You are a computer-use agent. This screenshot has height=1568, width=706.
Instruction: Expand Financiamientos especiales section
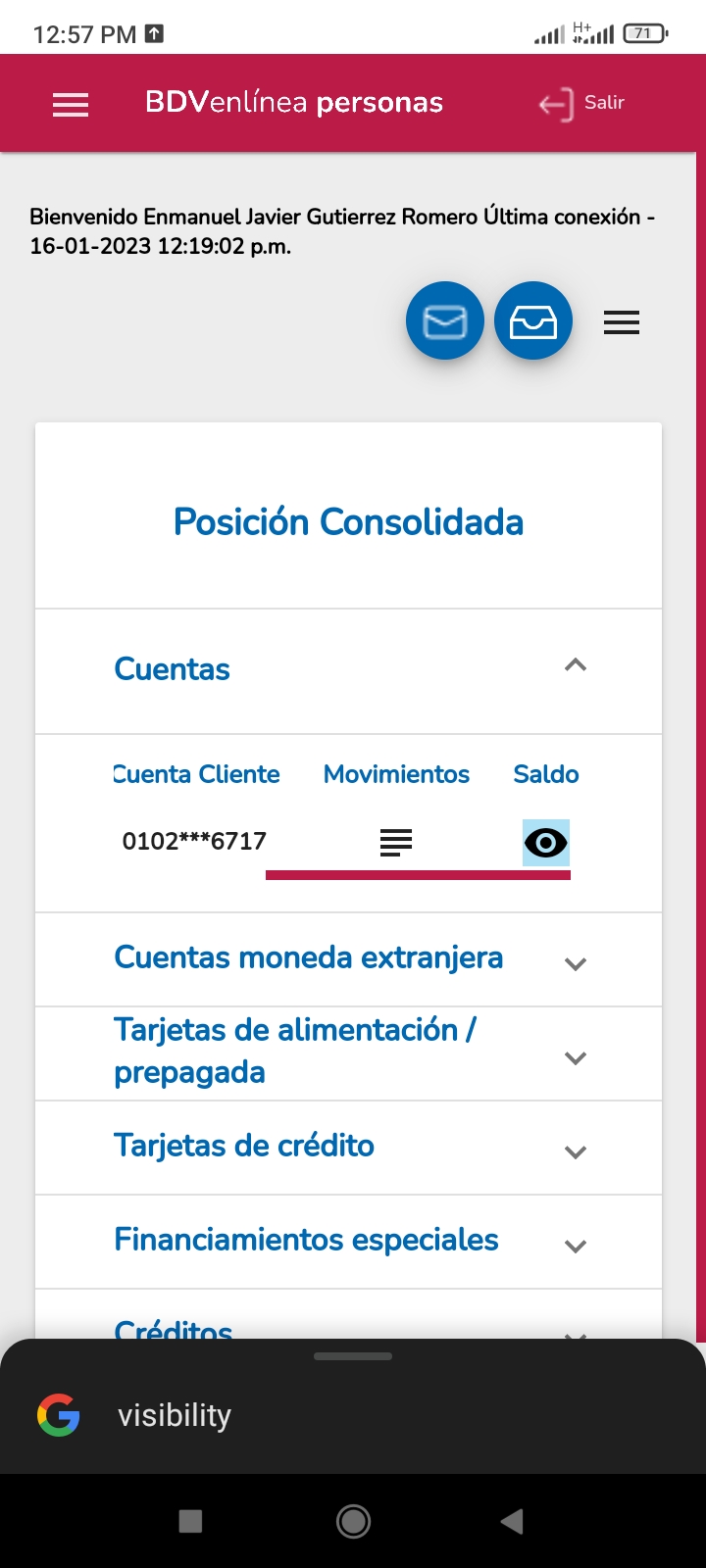pos(348,1242)
